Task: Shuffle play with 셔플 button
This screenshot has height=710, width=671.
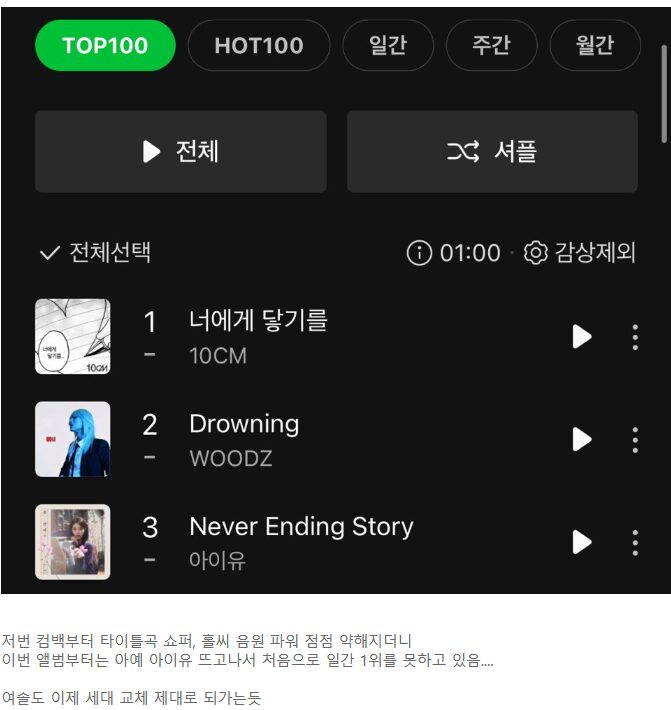Action: tap(492, 151)
